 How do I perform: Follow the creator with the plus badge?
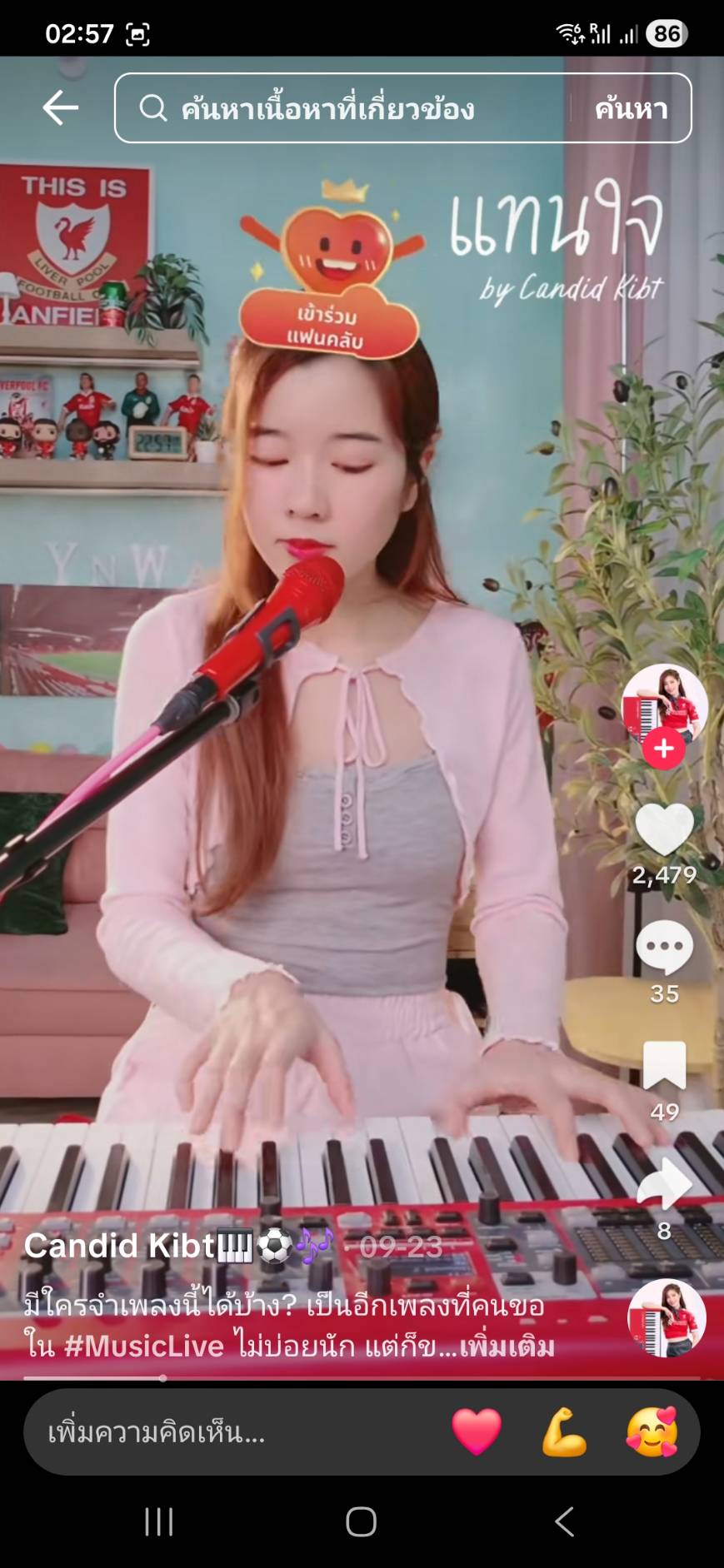coord(664,749)
